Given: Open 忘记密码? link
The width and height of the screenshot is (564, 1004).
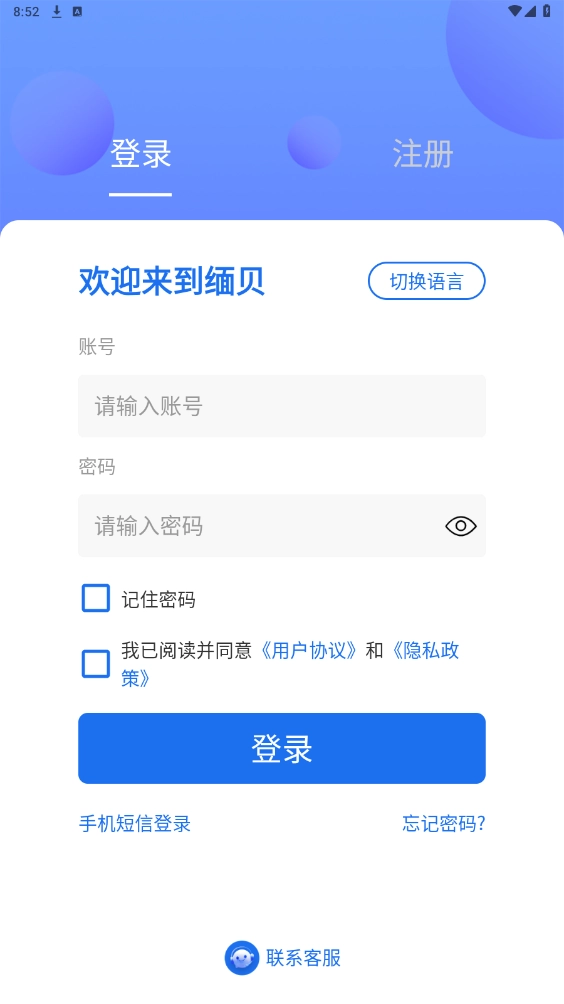Looking at the screenshot, I should 444,823.
